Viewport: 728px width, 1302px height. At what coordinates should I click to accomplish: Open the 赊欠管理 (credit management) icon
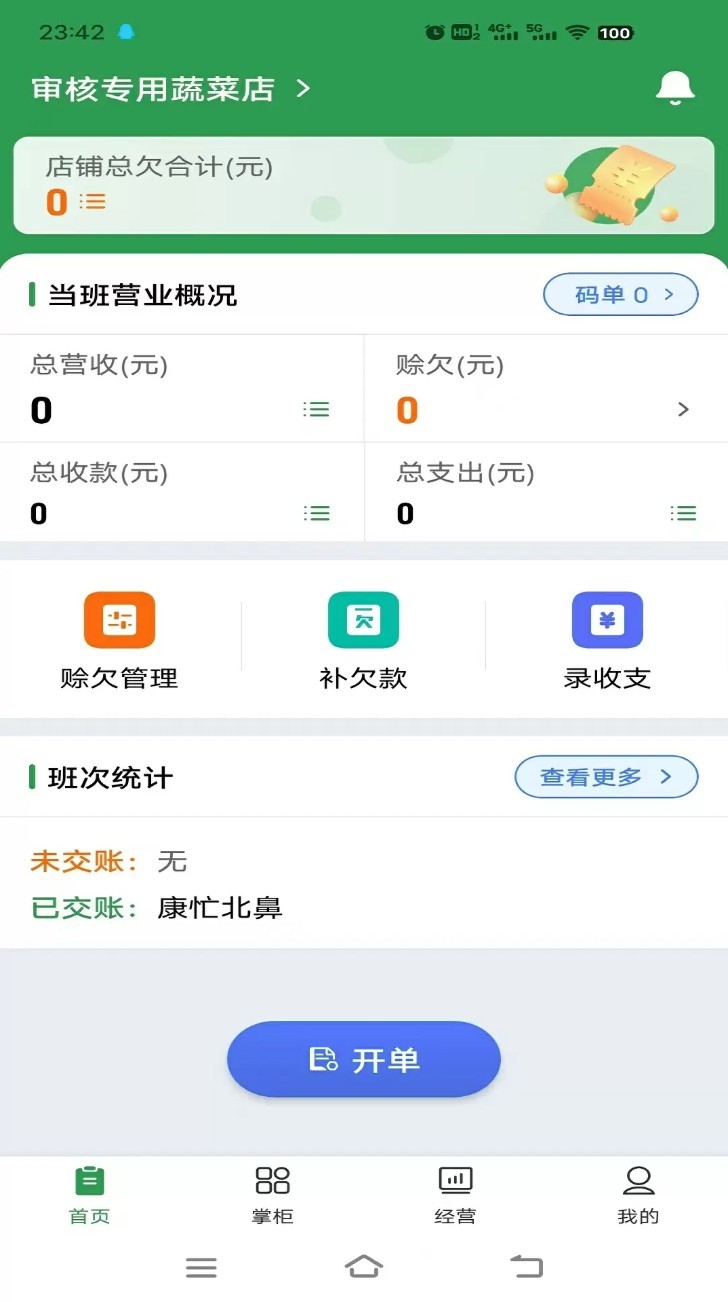[119, 620]
